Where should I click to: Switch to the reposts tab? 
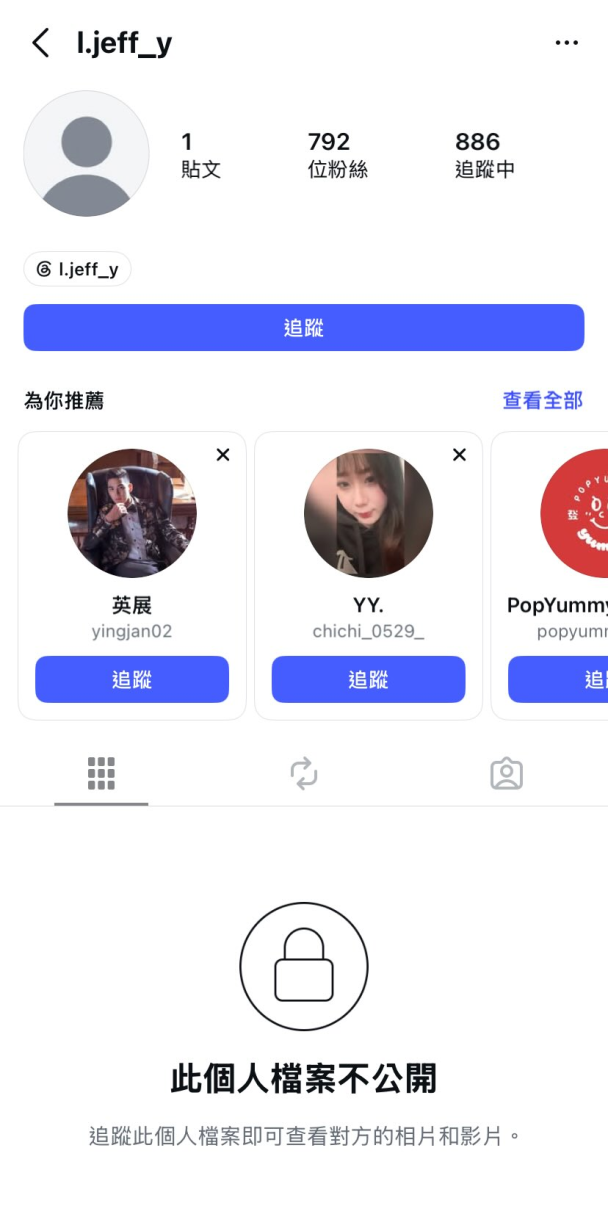point(304,773)
